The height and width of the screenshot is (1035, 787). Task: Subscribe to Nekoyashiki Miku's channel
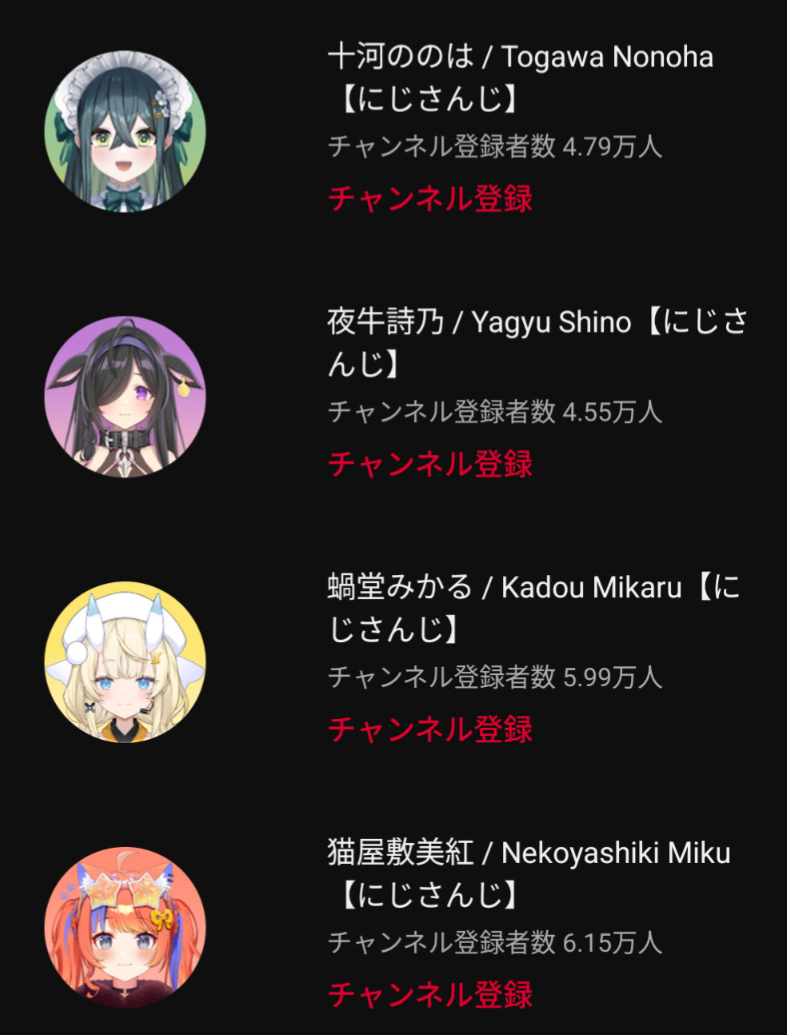coord(430,994)
